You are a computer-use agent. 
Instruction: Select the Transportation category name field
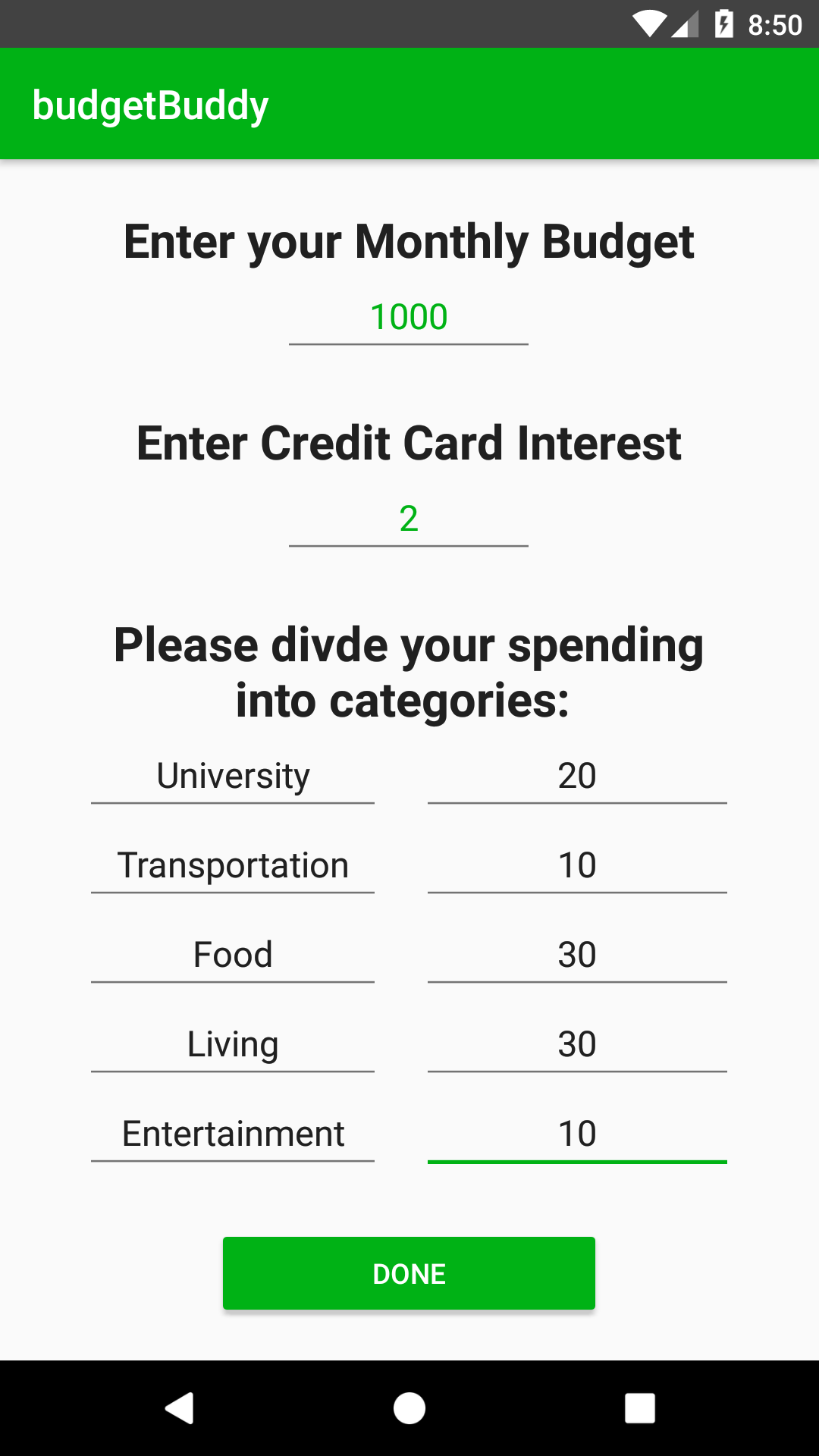[233, 866]
